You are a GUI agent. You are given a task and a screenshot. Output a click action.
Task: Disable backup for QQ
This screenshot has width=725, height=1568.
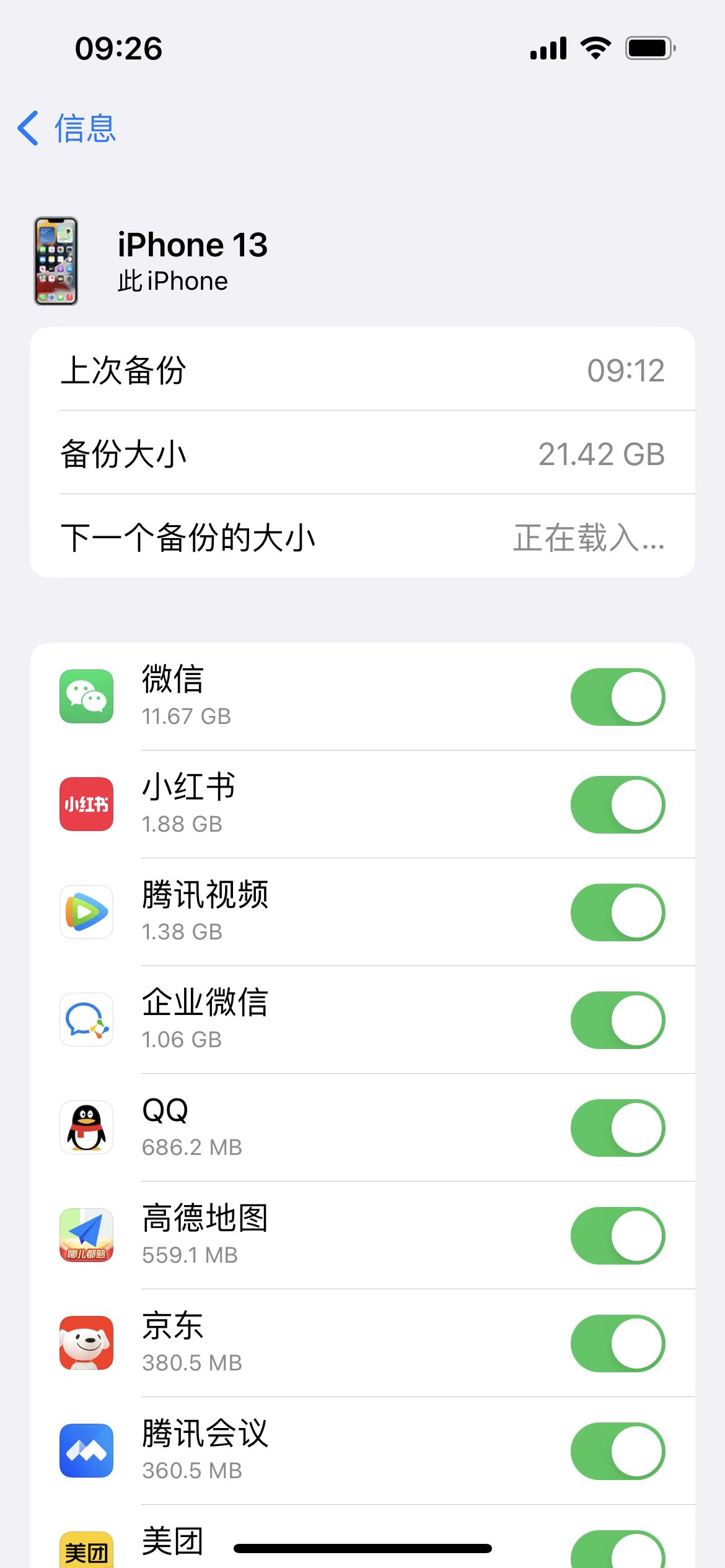point(617,1128)
